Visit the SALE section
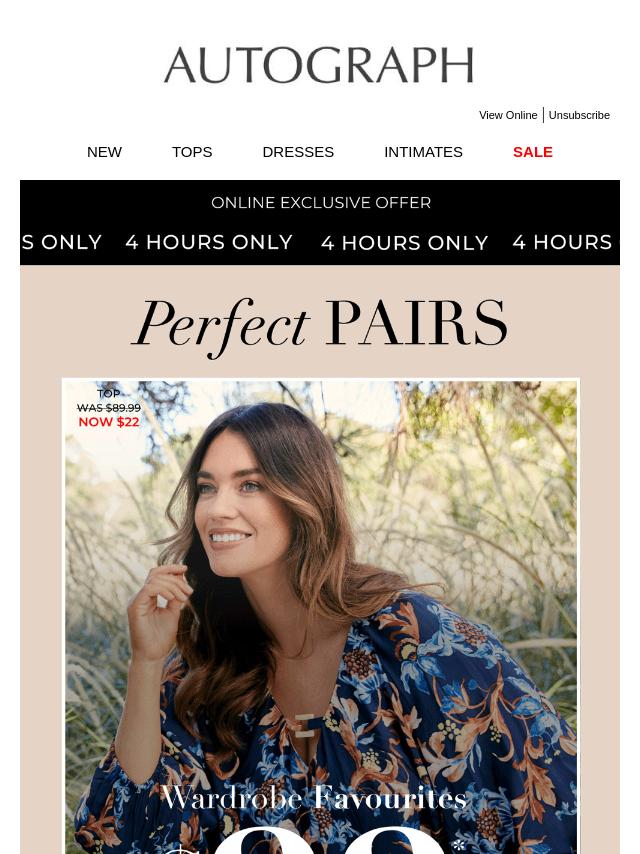This screenshot has width=640, height=854. 532,152
